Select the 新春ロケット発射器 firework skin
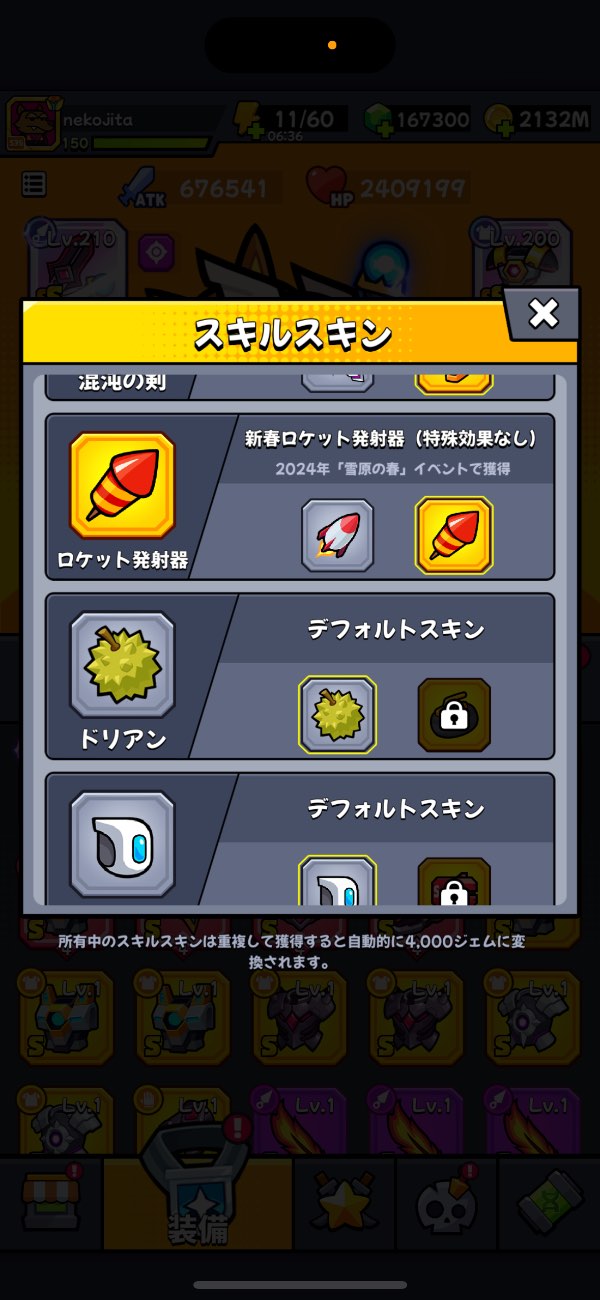This screenshot has width=600, height=1300. (454, 536)
